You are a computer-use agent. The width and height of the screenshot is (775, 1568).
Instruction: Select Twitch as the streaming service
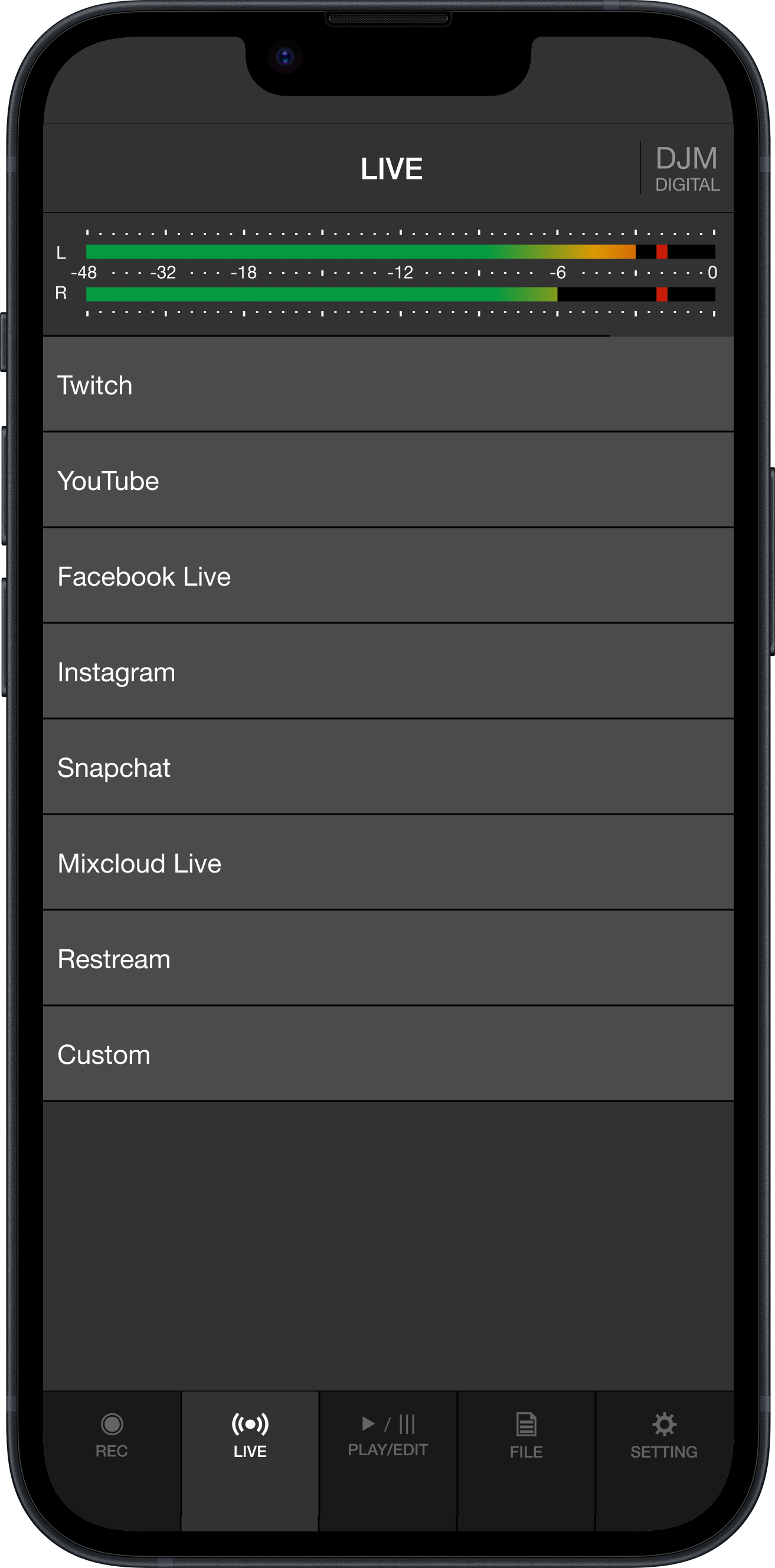tap(387, 385)
